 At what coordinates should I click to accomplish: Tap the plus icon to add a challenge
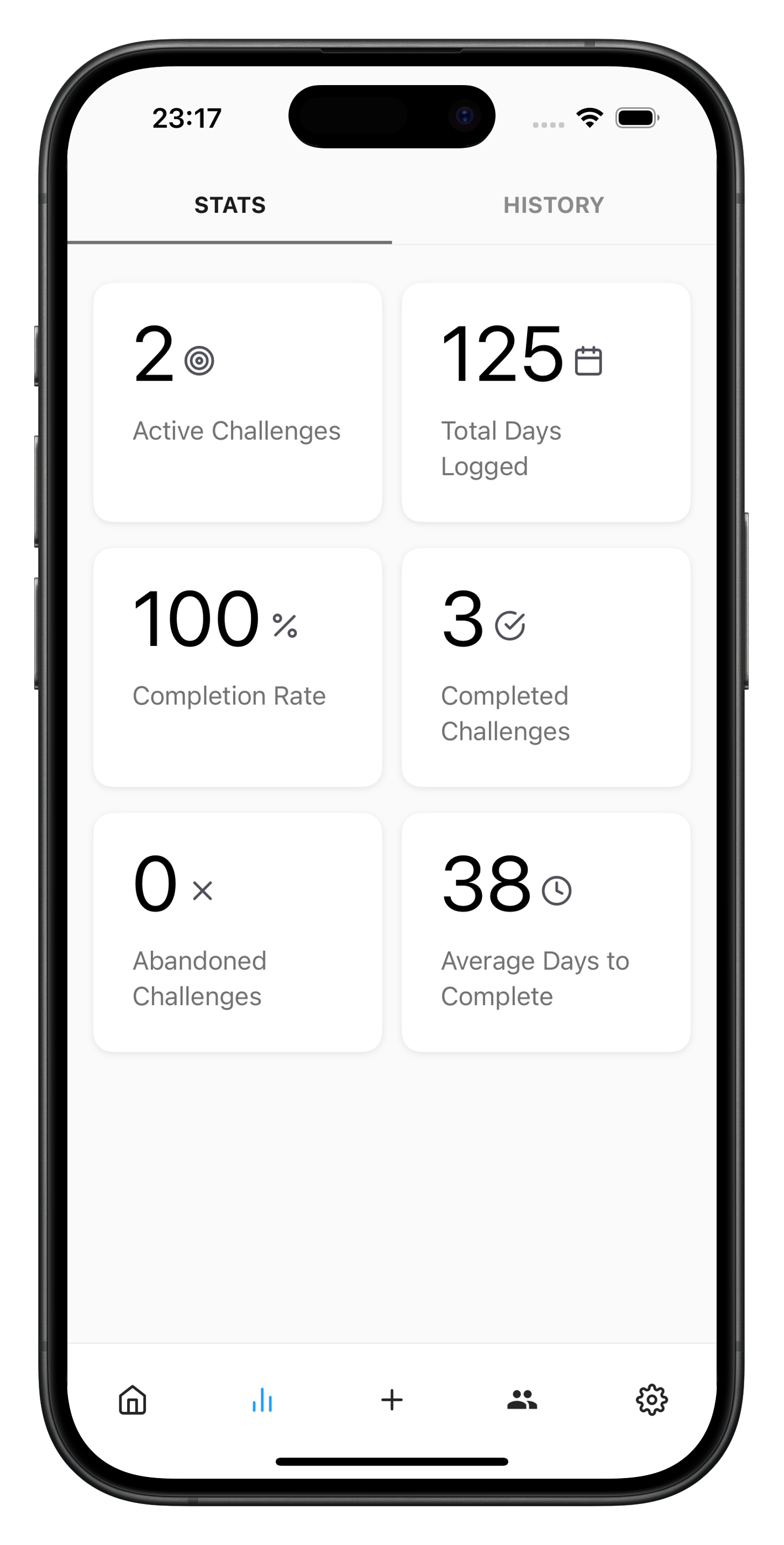click(392, 1402)
